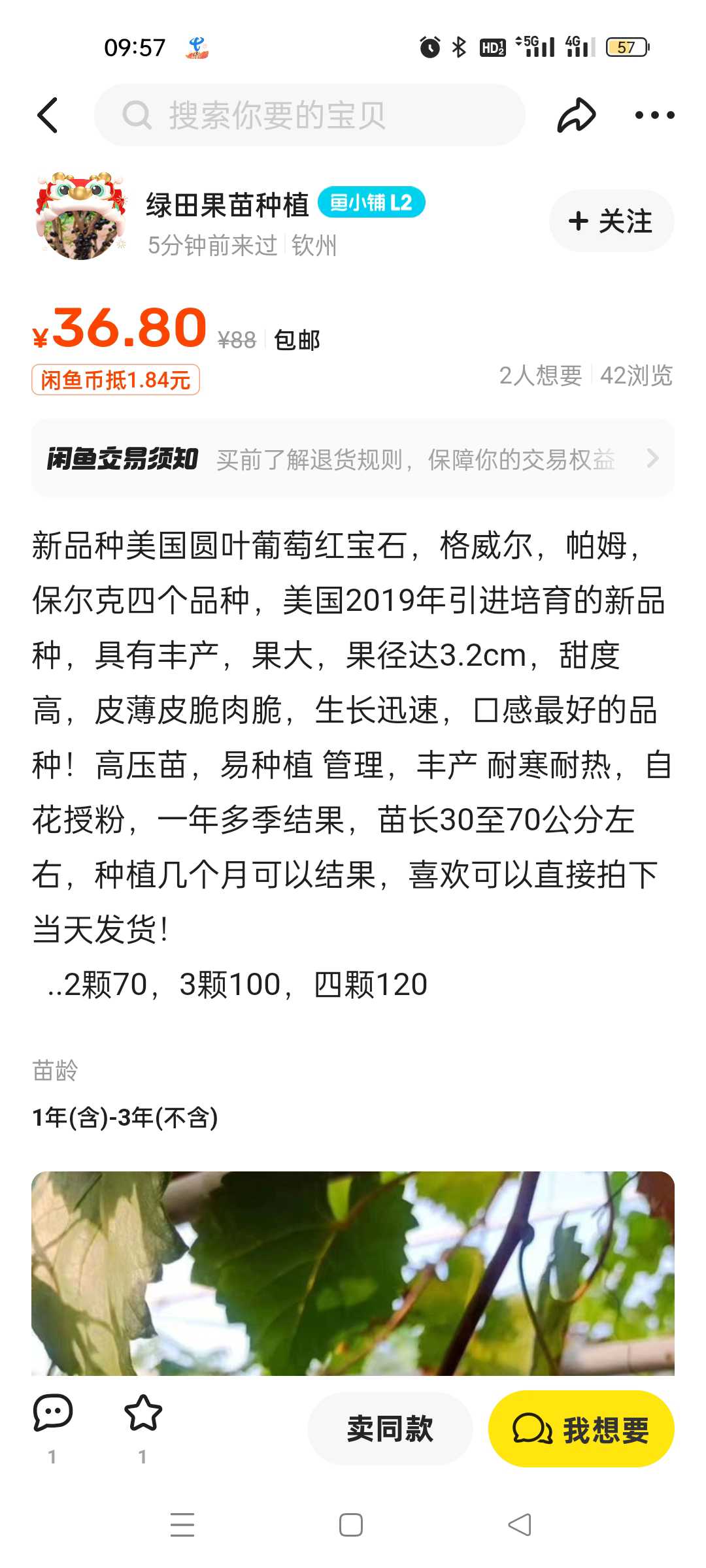706x1568 pixels.
Task: Go back using the top-left arrow
Action: 48,115
